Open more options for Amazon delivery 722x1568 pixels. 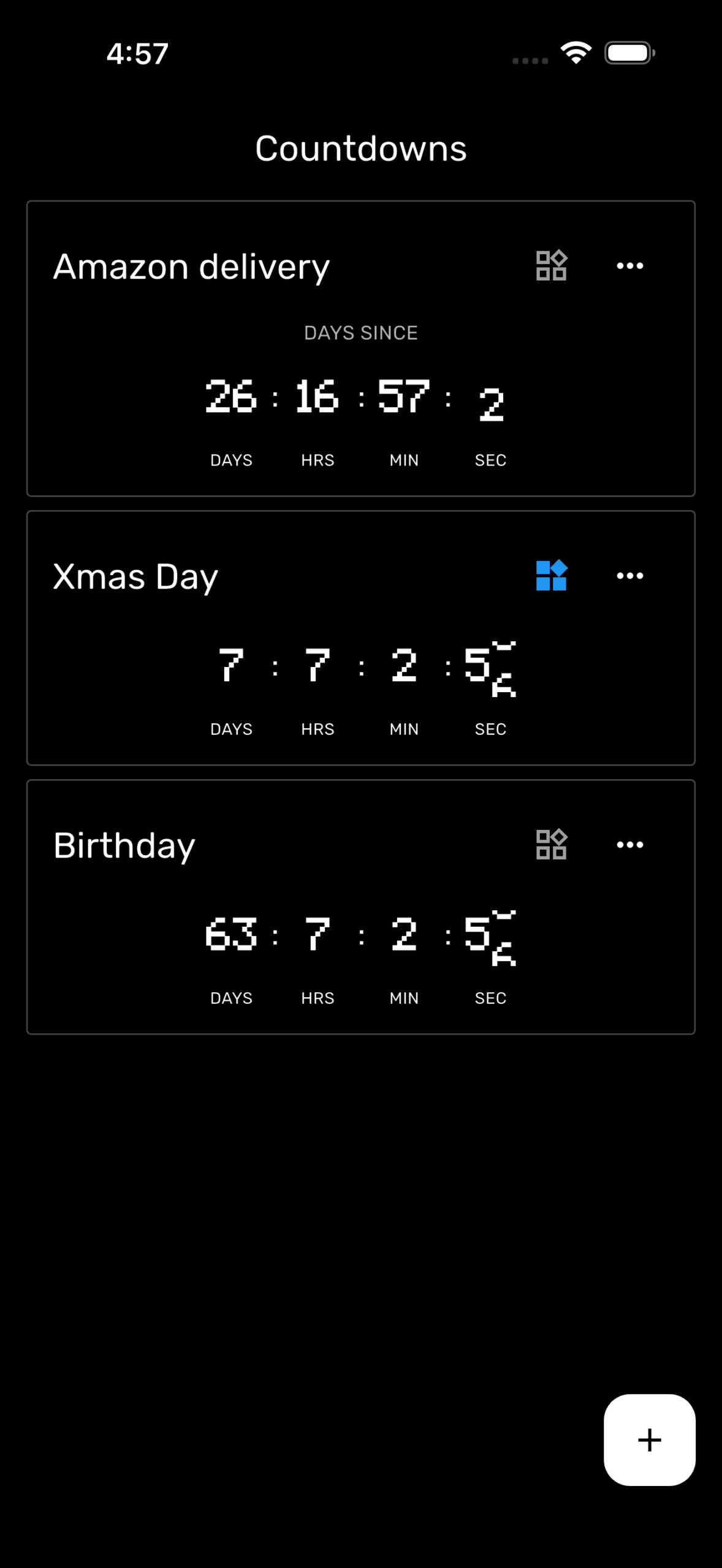629,266
